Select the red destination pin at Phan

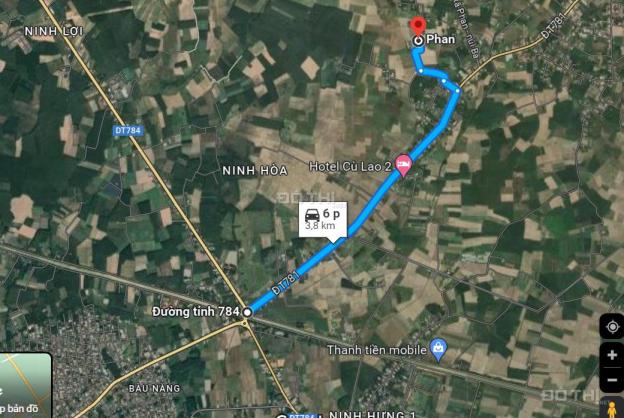click(418, 26)
